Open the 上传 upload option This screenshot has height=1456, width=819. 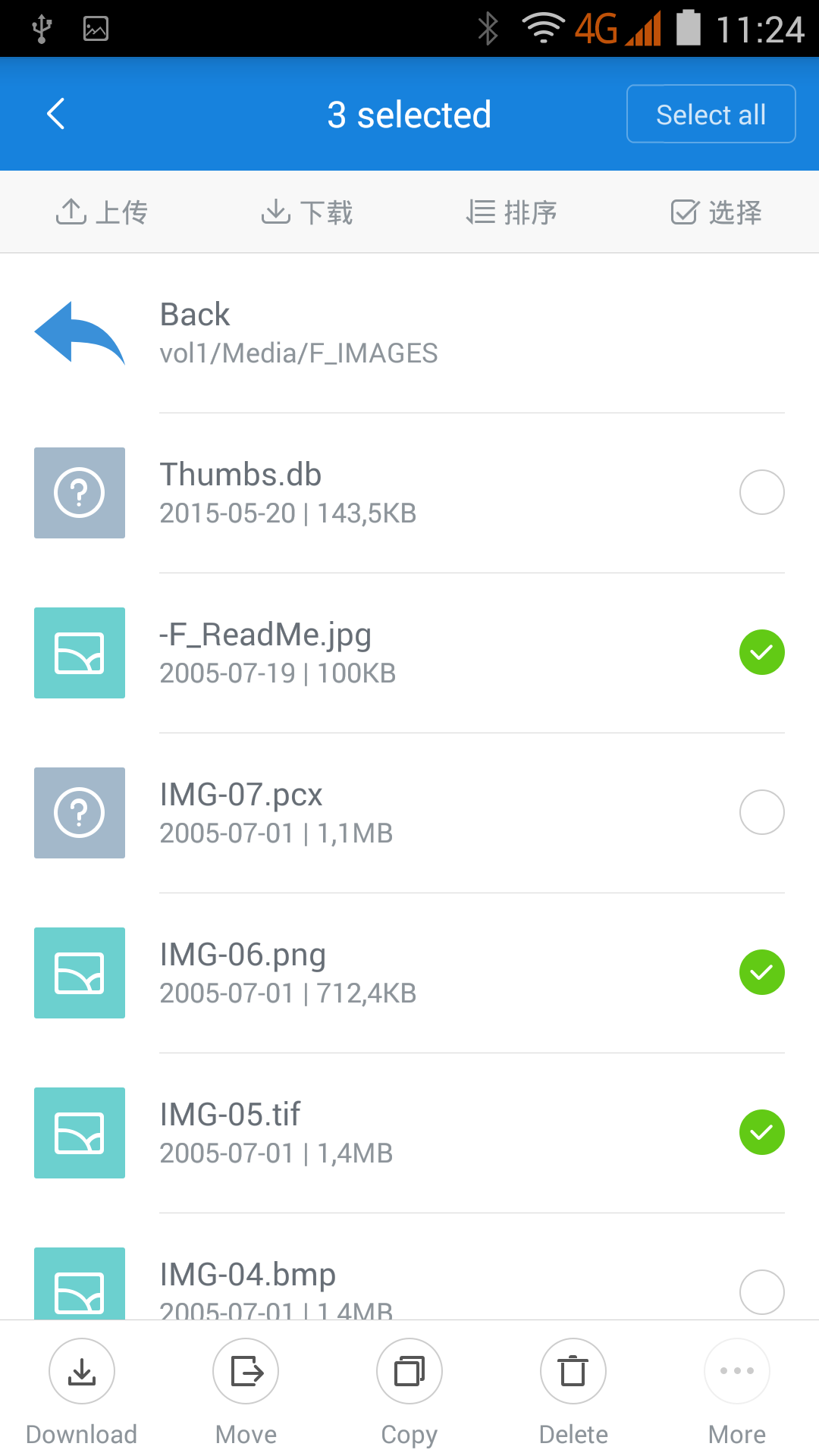[102, 212]
